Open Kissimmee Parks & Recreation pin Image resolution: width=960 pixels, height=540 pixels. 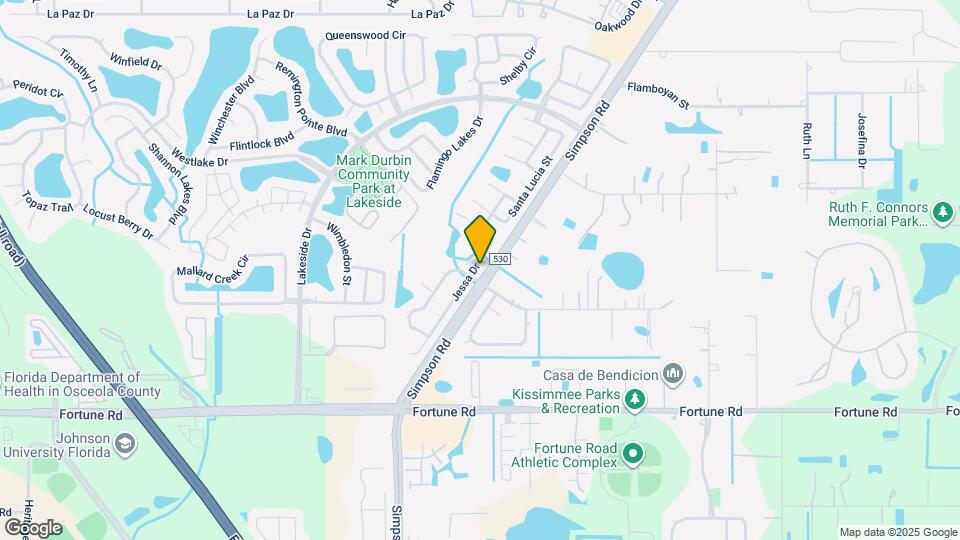click(x=634, y=401)
